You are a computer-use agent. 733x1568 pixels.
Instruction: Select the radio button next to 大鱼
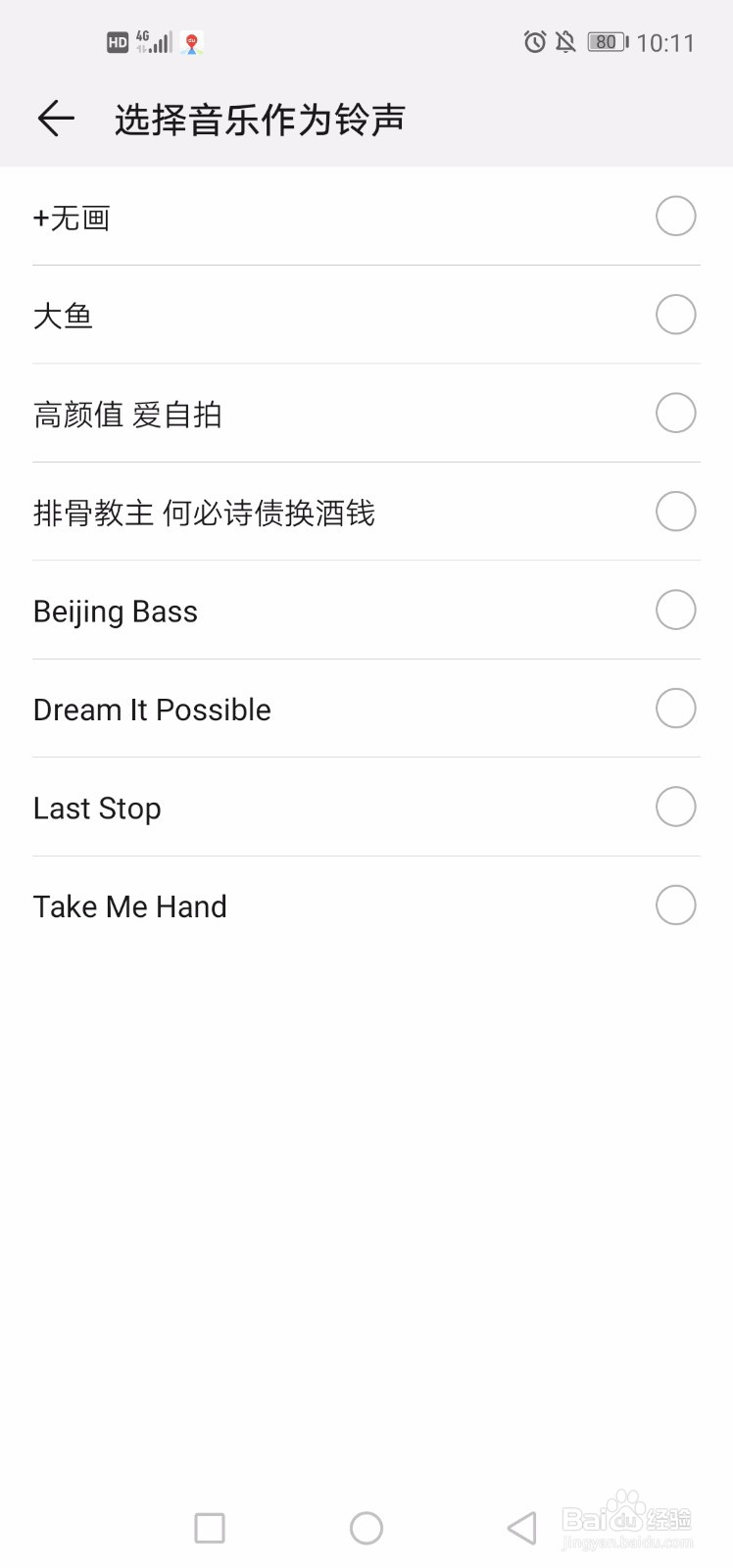tap(675, 315)
